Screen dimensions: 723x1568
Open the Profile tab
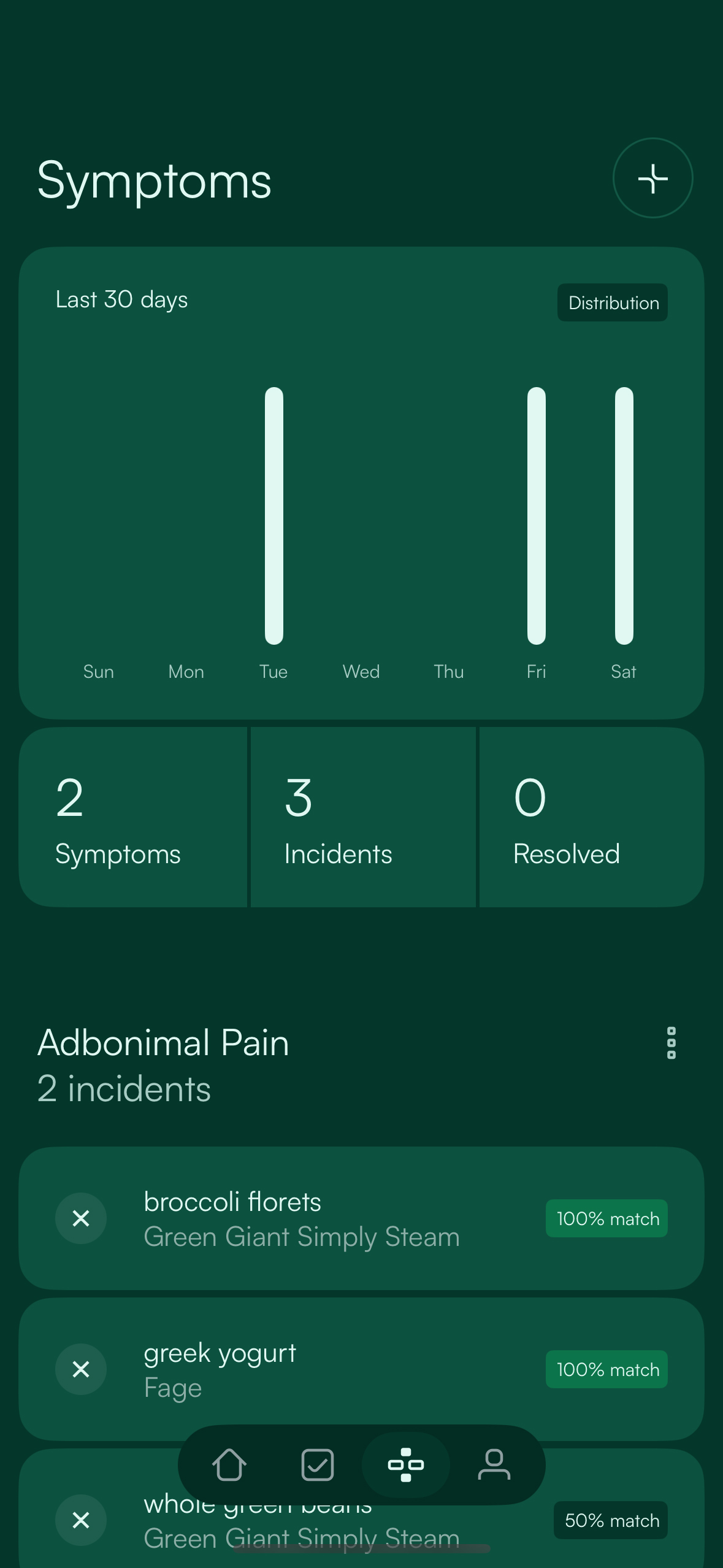point(494,1465)
